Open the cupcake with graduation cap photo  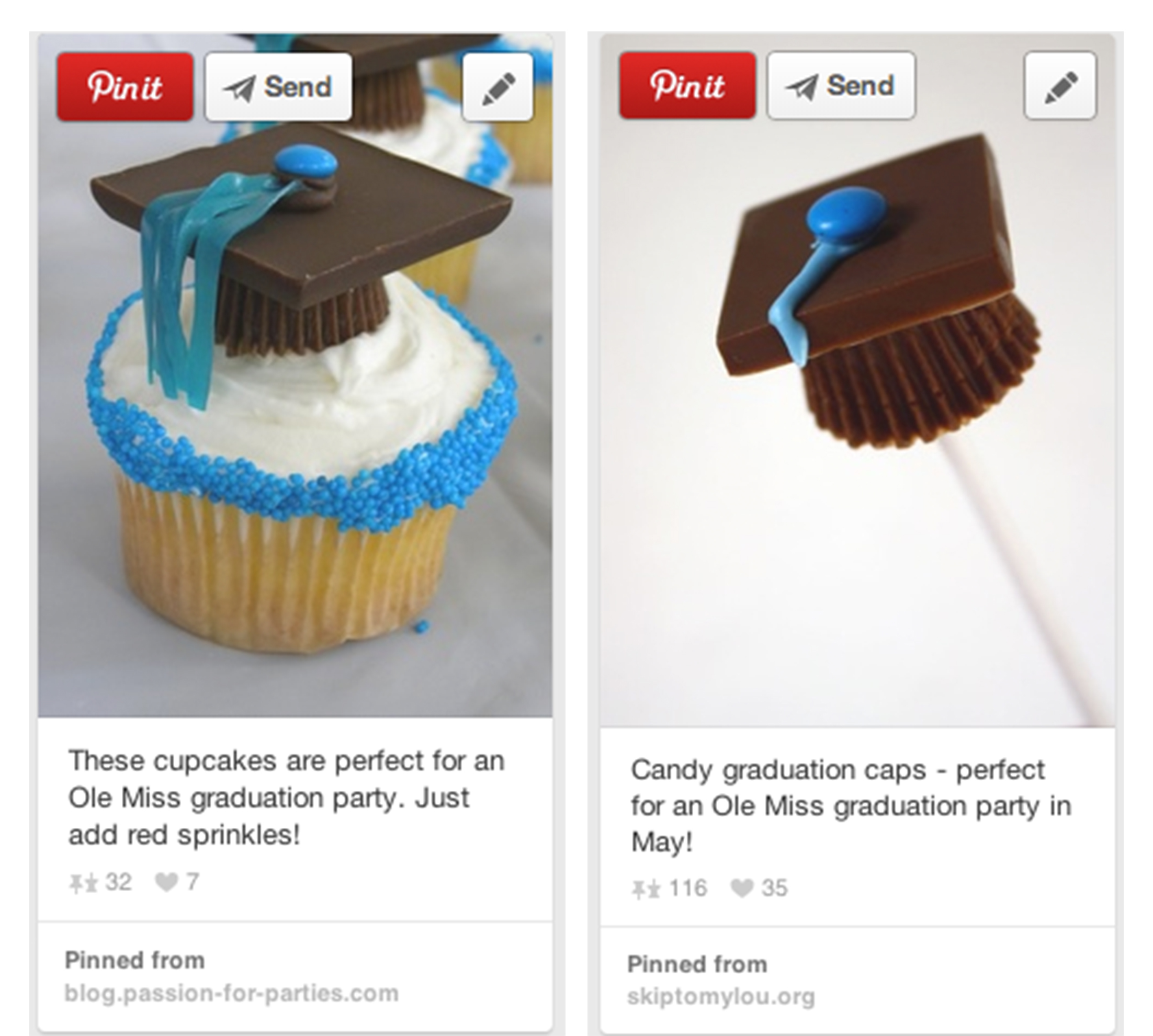tap(295, 432)
